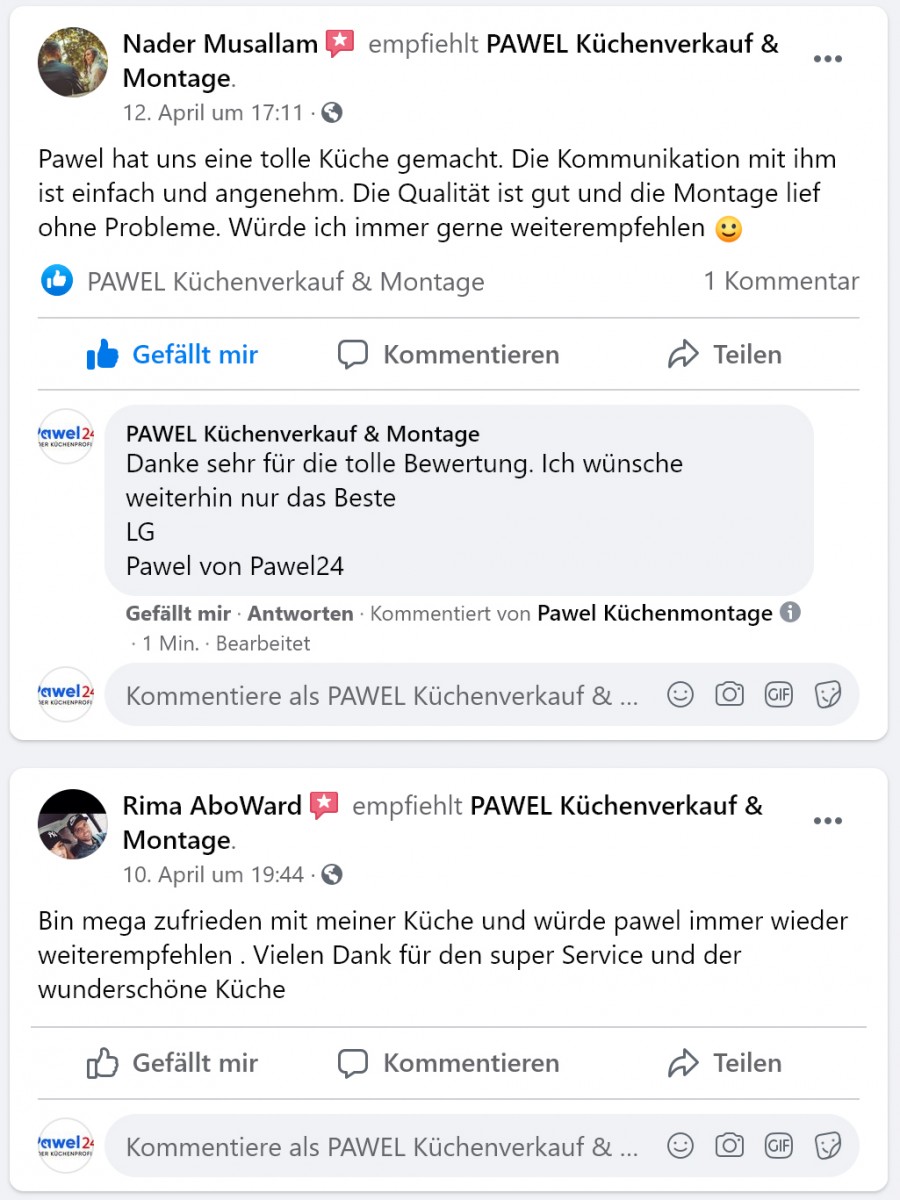The height and width of the screenshot is (1200, 900).
Task: Open Pawel Küchenmontage commenter link
Action: pos(654,613)
